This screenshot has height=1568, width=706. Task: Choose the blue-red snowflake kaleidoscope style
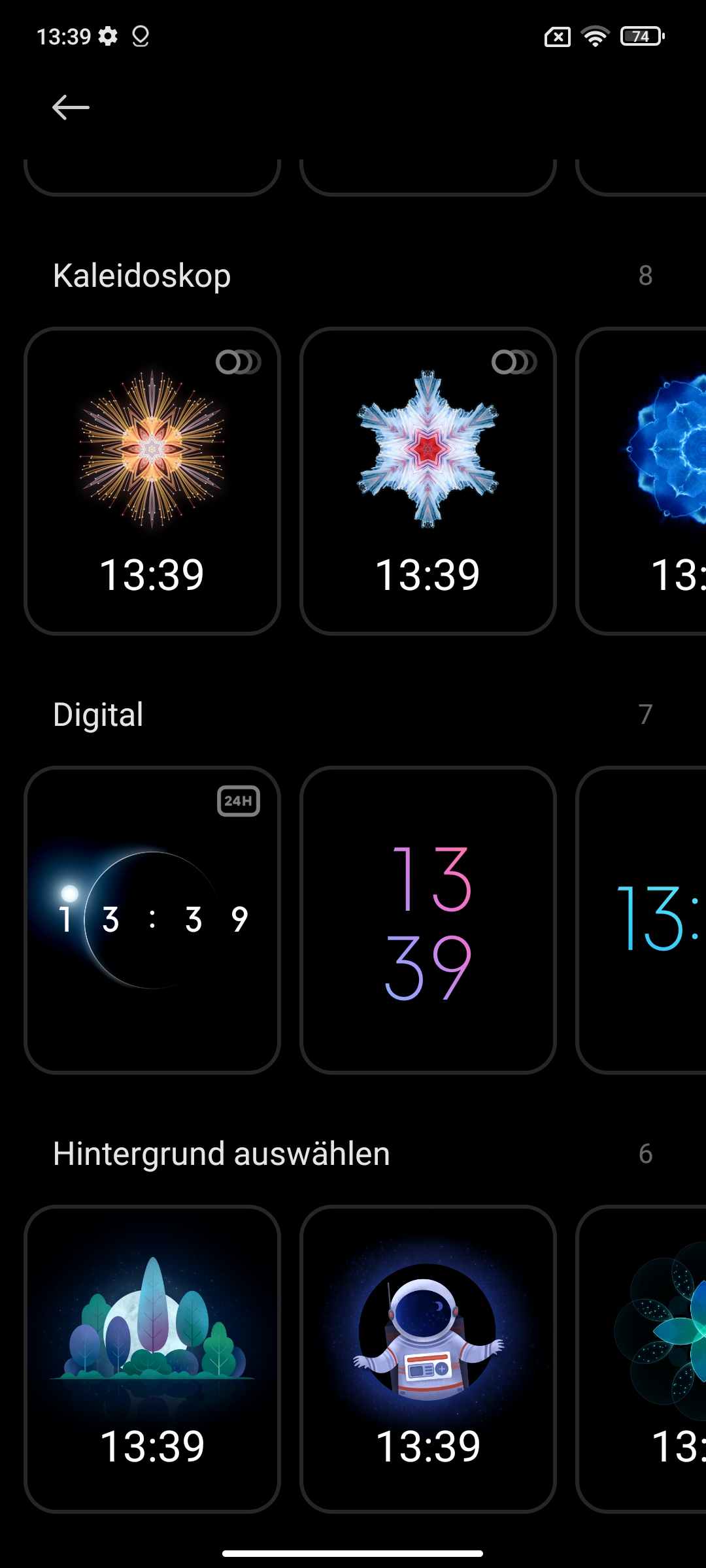428,481
